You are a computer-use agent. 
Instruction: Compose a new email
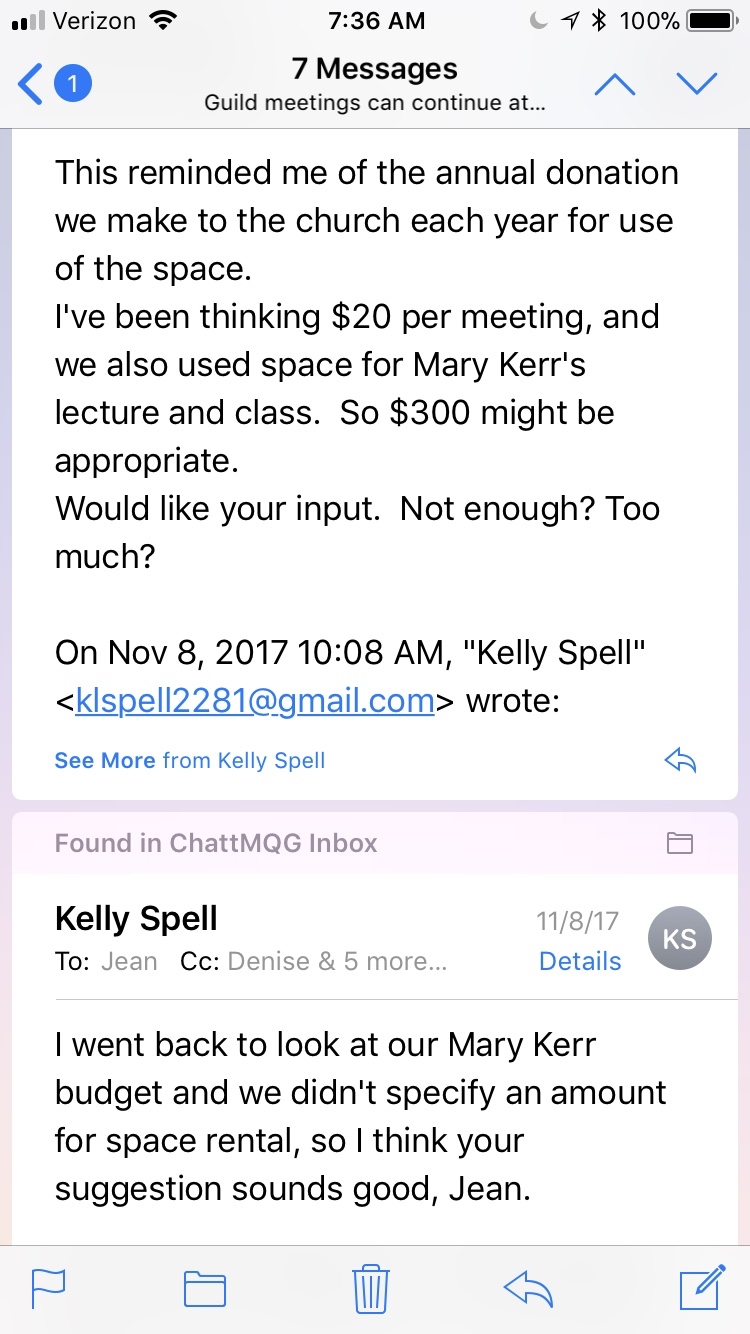(x=701, y=1288)
